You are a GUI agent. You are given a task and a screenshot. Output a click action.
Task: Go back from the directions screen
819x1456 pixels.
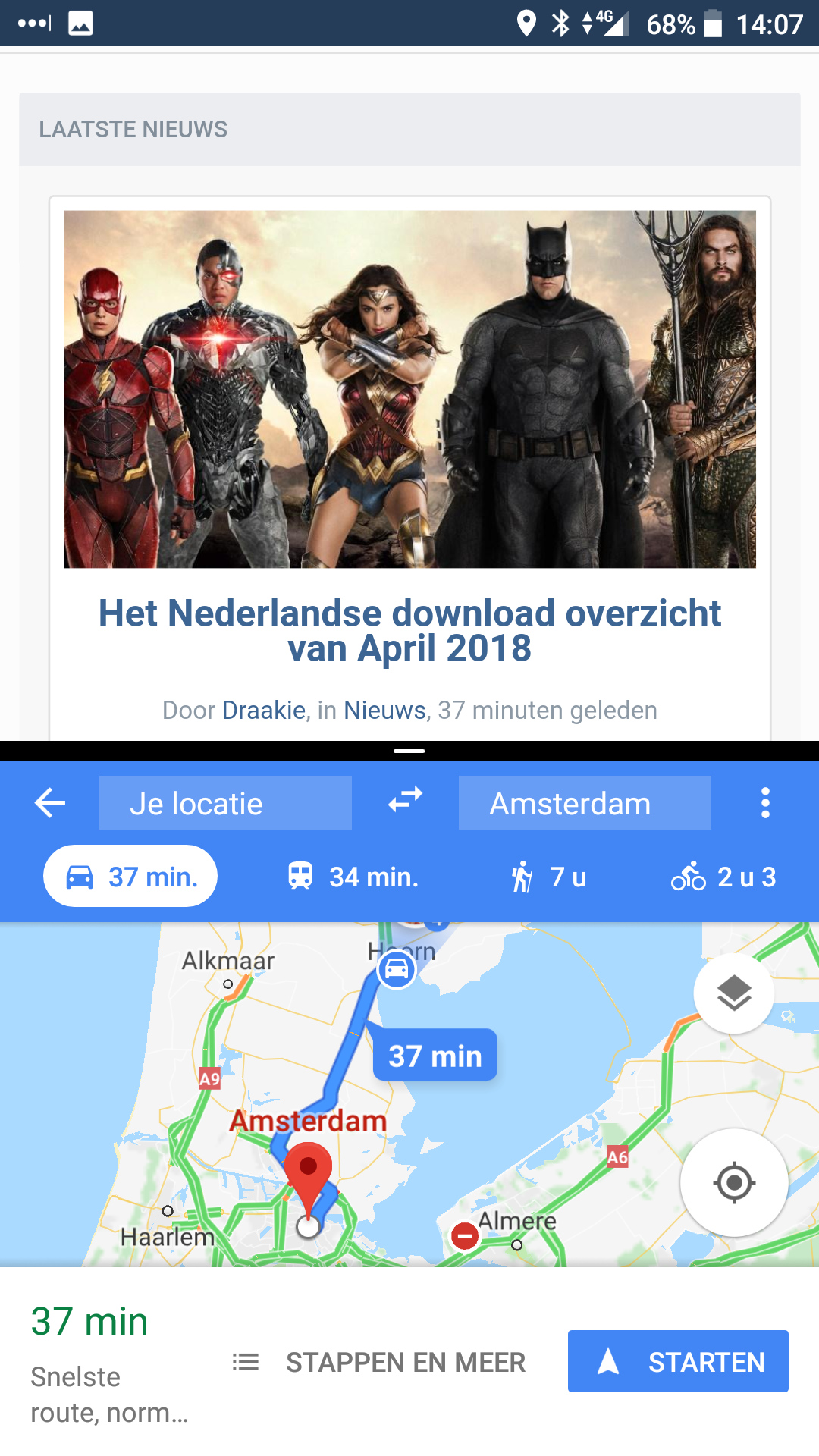click(50, 802)
